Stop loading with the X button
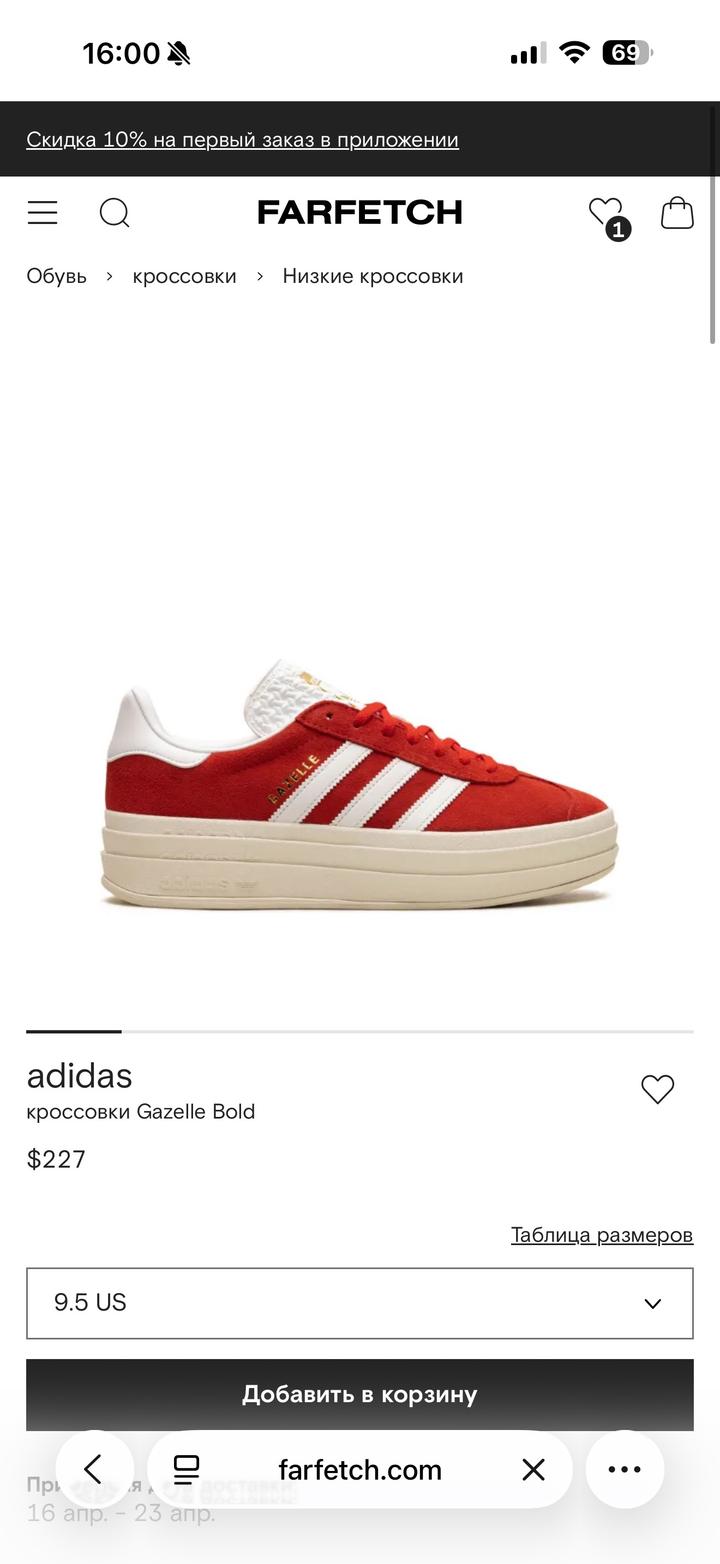The height and width of the screenshot is (1564, 720). click(x=533, y=1469)
